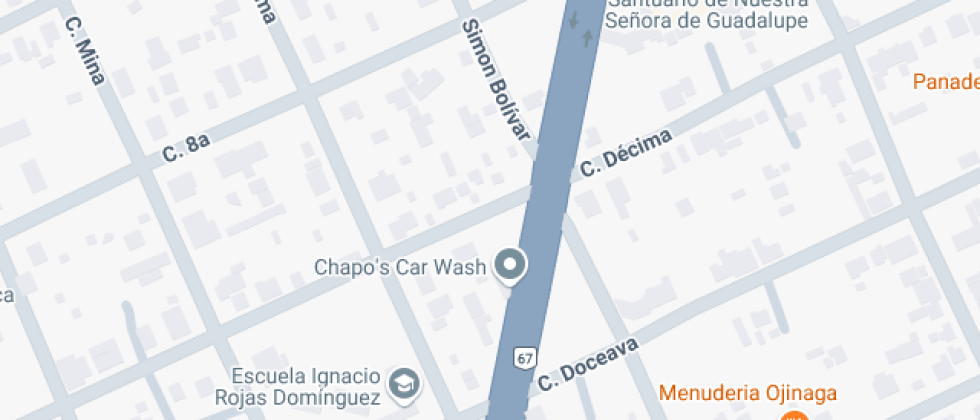Viewport: 980px width, 420px height.
Task: Tap the Menuderia Ojinaga place label
Action: 748,393
